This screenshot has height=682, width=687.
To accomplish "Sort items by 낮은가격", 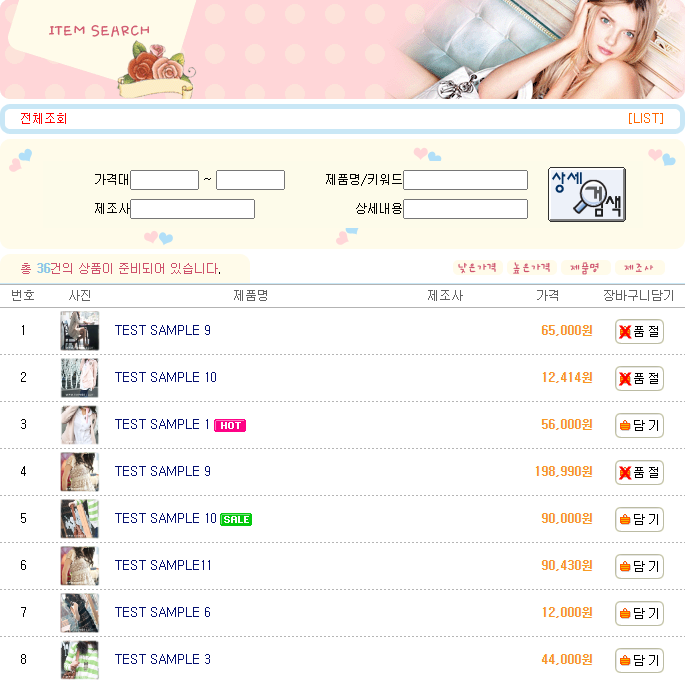I will tap(476, 268).
